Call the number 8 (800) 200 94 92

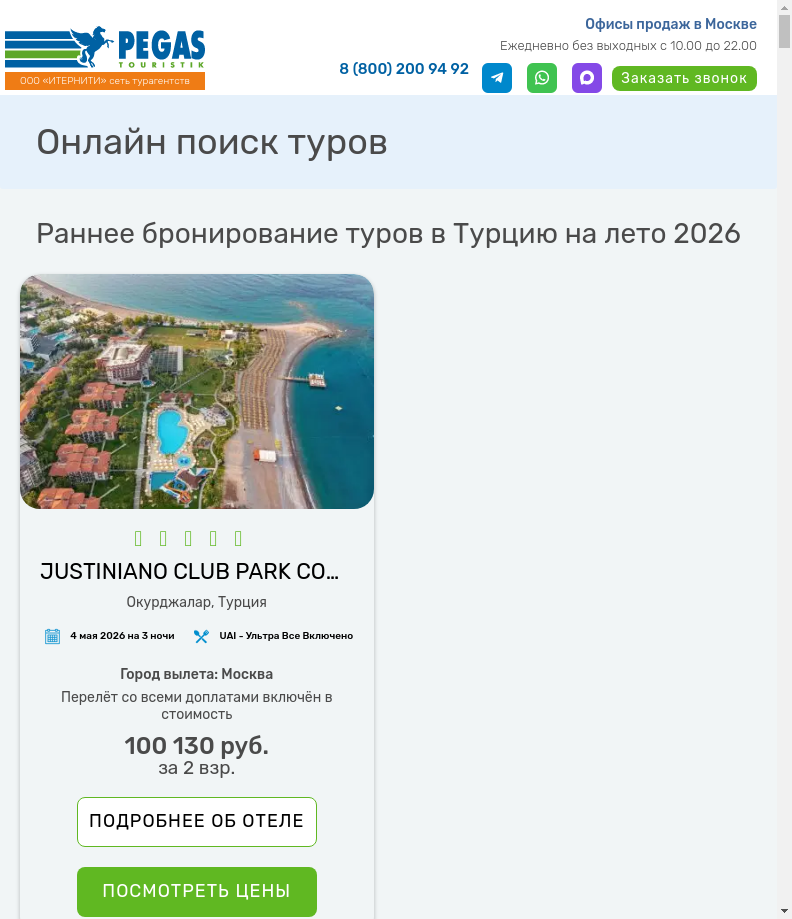point(404,69)
